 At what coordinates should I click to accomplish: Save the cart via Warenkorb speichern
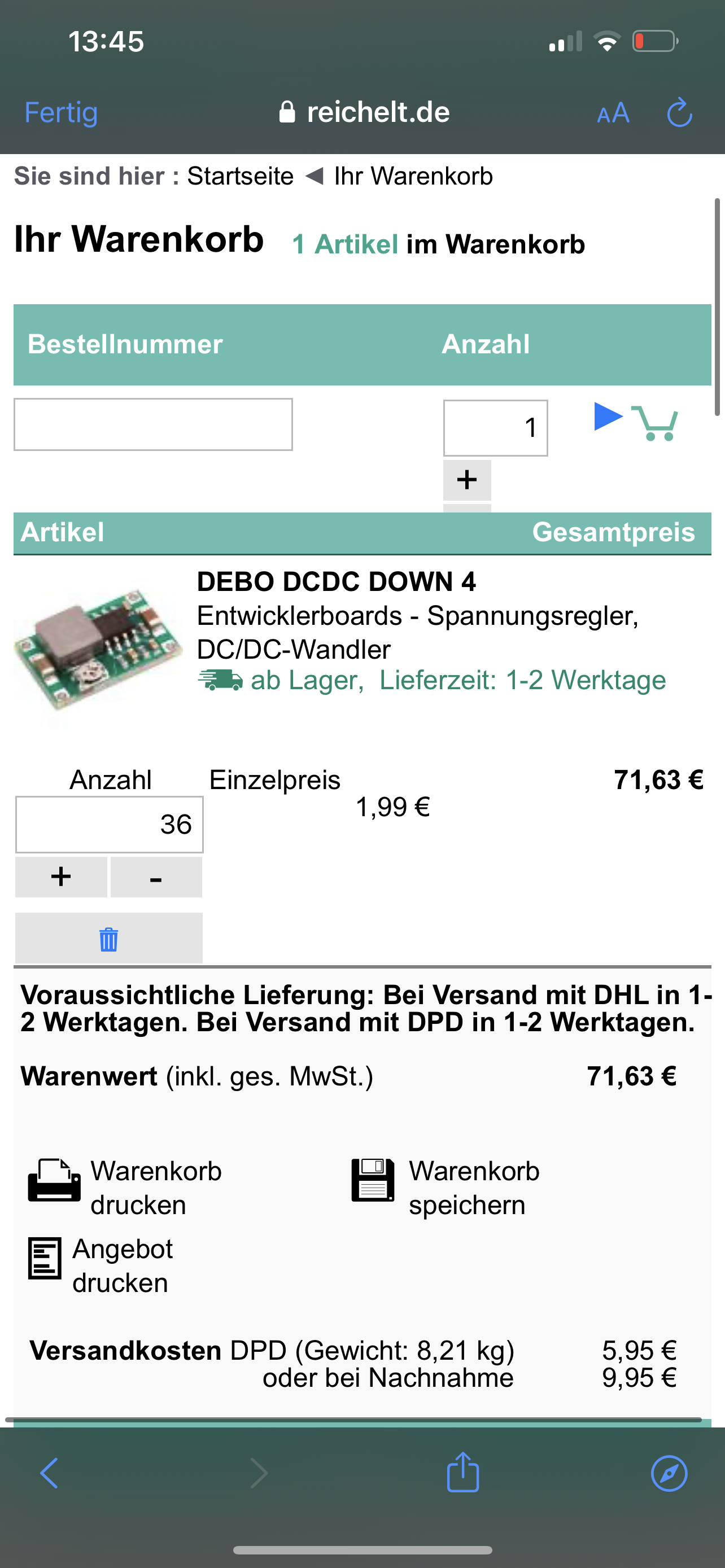445,1188
